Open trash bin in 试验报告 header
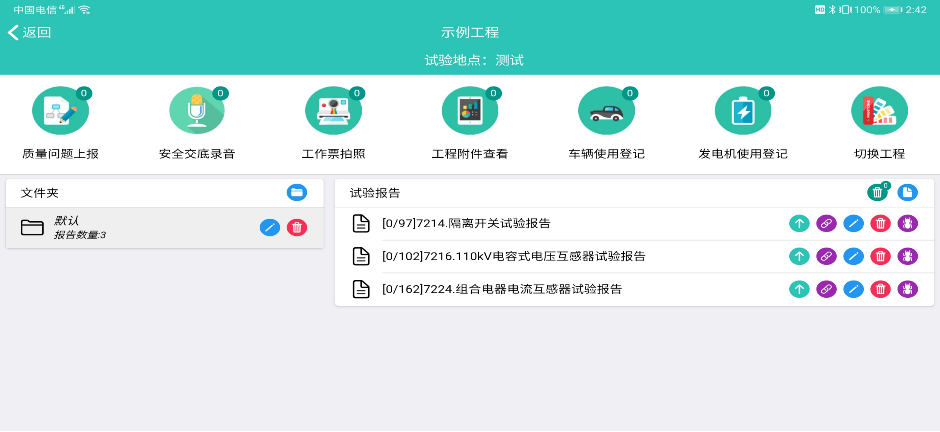940x432 pixels. tap(877, 192)
